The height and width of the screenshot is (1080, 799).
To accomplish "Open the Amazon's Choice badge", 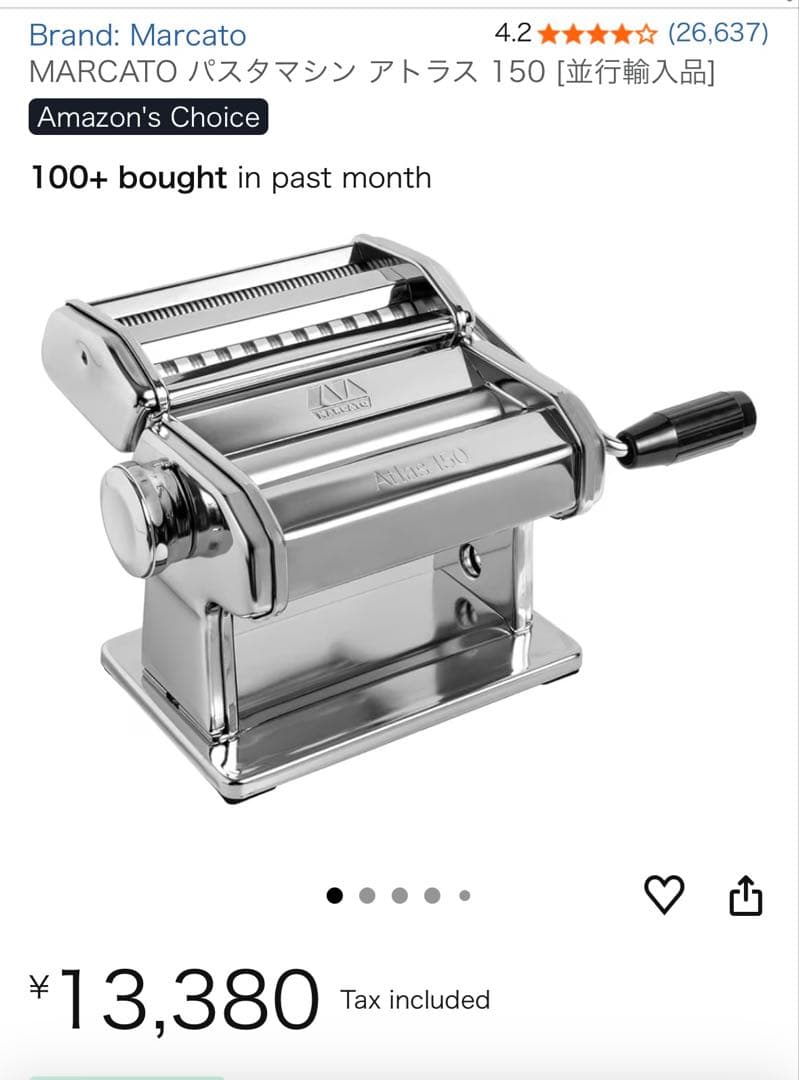I will pos(148,117).
